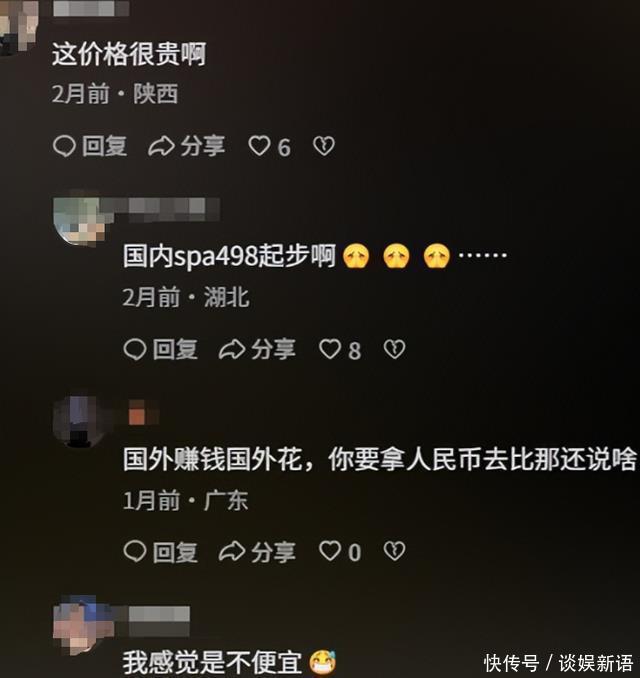The image size is (640, 678).
Task: Share the 国外赚钱国外花 comment
Action: coord(258,551)
